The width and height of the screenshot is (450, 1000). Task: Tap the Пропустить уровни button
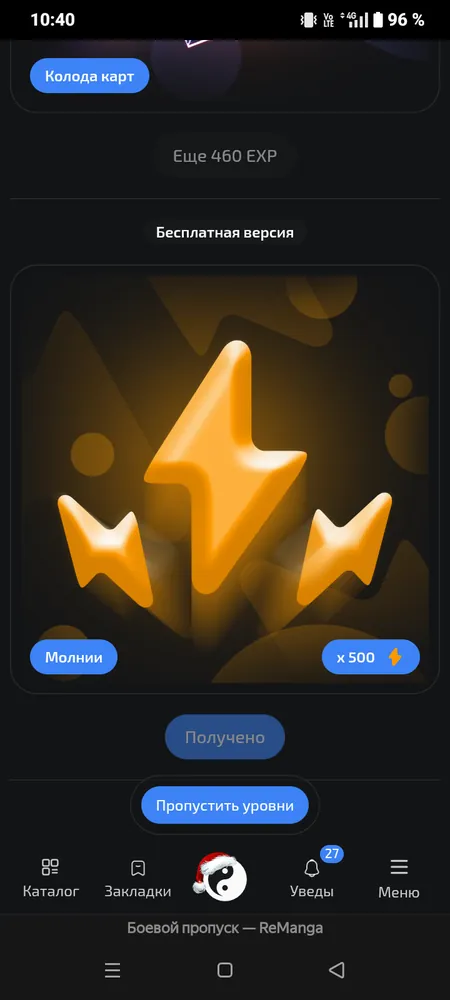[224, 805]
